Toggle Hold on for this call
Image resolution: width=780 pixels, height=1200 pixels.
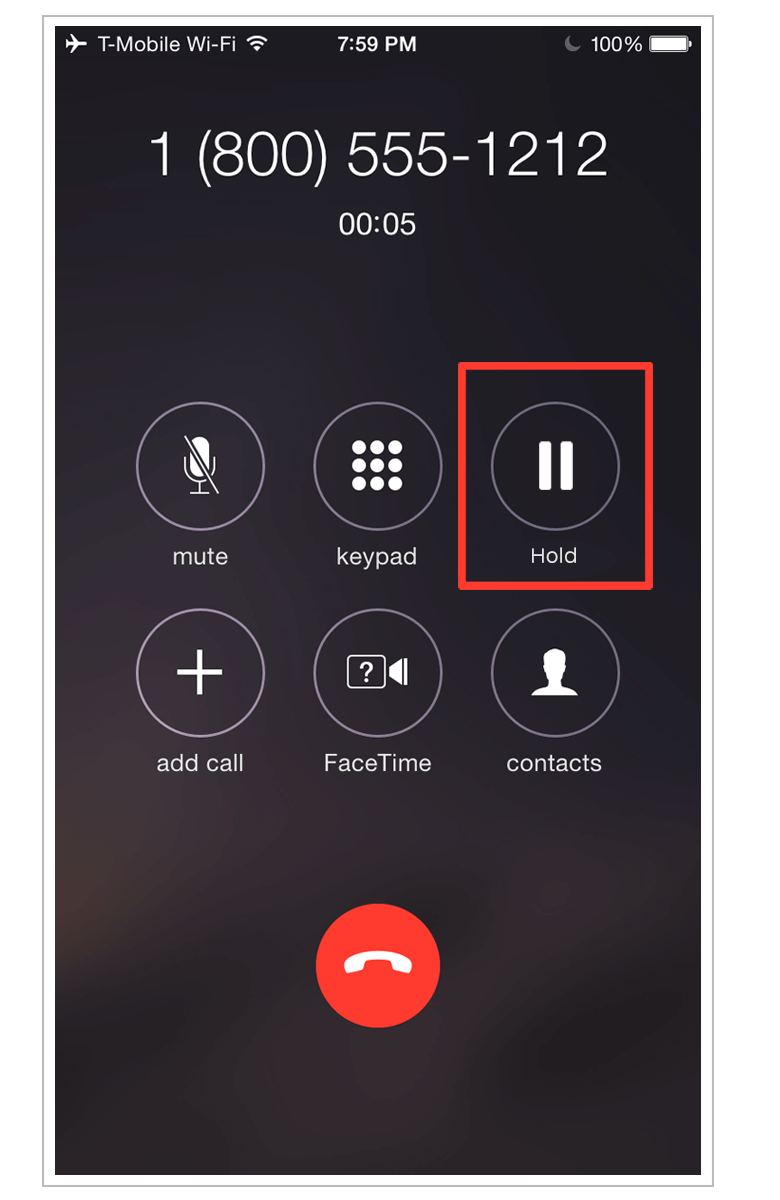tap(554, 466)
